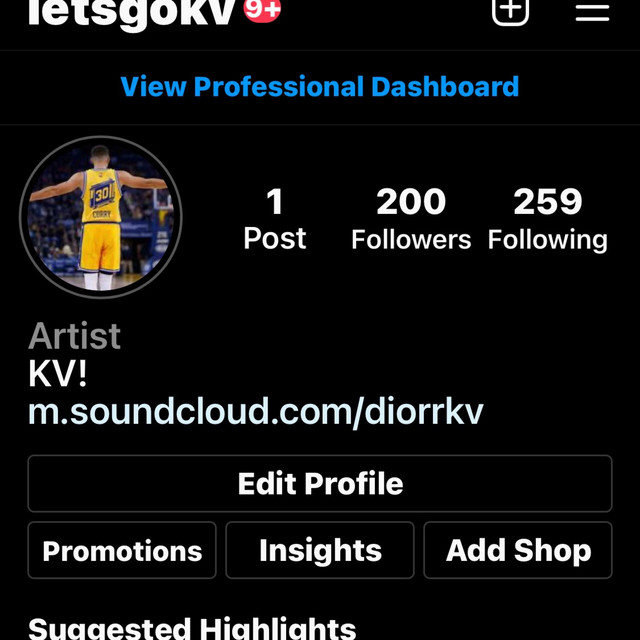Open the m.soundcloud.com/diorrkv link
The height and width of the screenshot is (640, 640).
[x=256, y=412]
